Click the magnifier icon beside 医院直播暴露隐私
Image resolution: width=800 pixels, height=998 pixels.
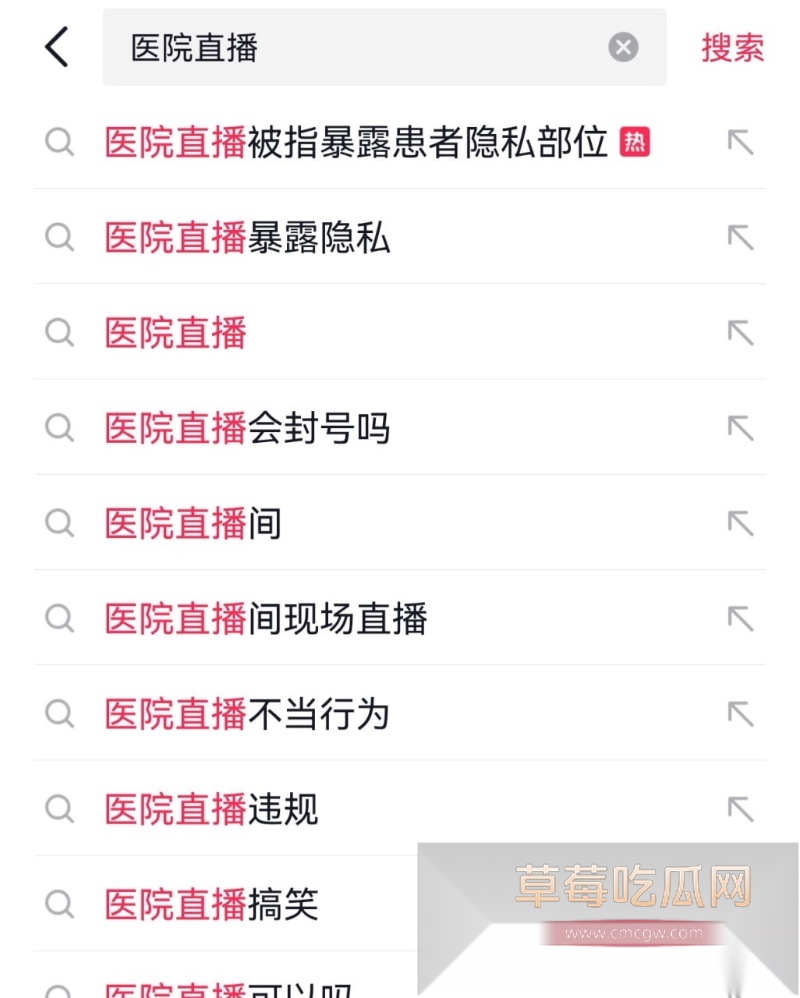coord(59,237)
